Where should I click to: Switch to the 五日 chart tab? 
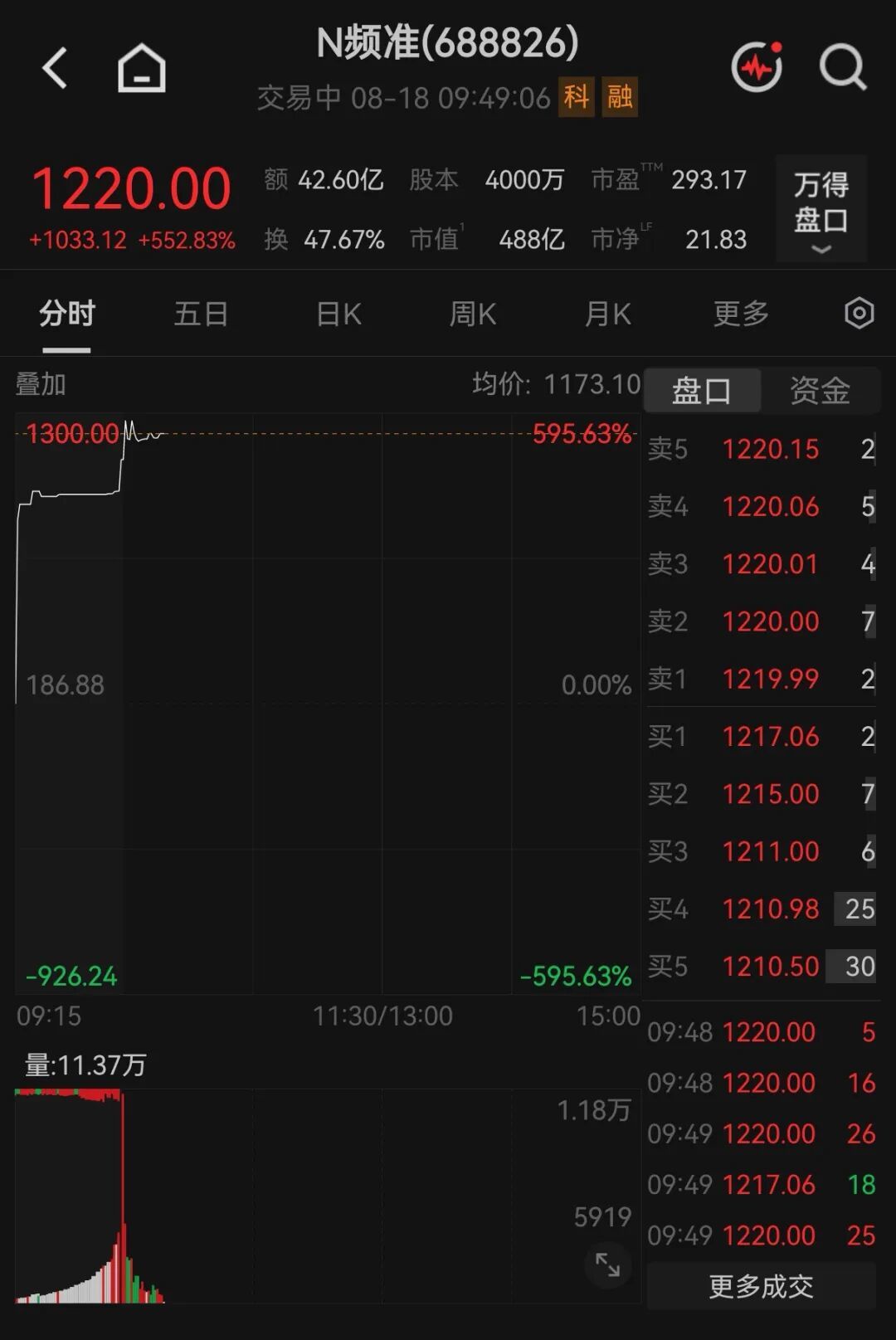[x=201, y=314]
